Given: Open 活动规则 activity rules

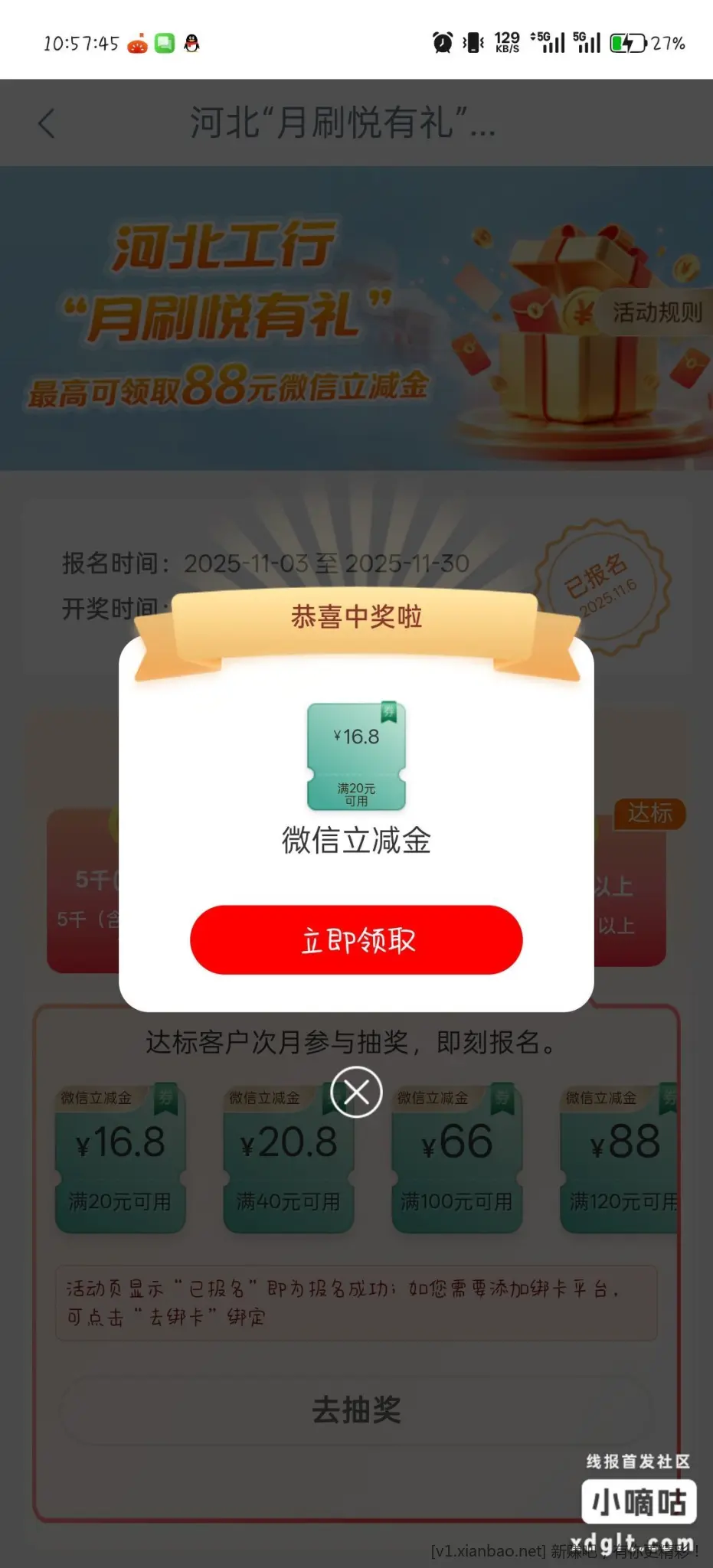Looking at the screenshot, I should pyautogui.click(x=656, y=312).
